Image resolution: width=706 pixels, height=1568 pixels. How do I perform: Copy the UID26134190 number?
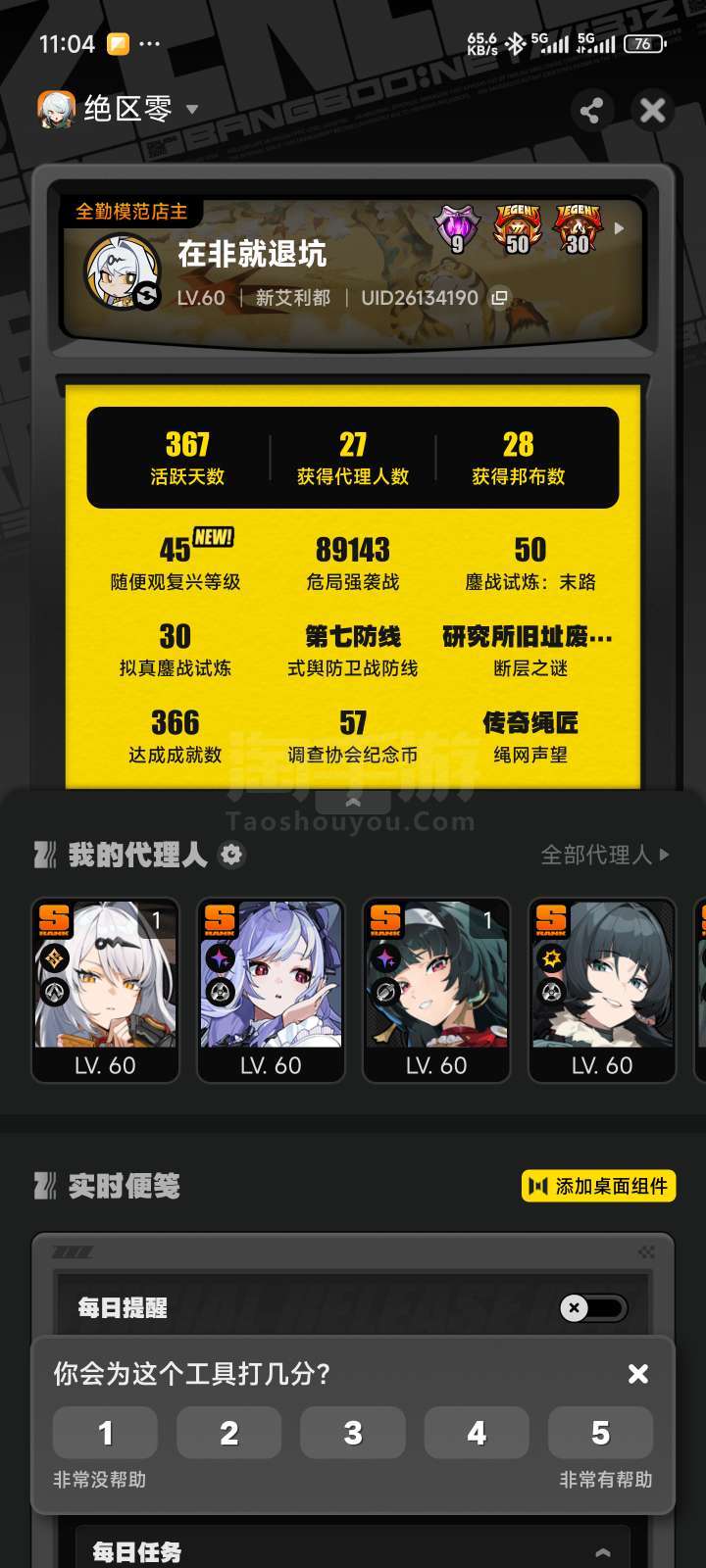pyautogui.click(x=500, y=297)
